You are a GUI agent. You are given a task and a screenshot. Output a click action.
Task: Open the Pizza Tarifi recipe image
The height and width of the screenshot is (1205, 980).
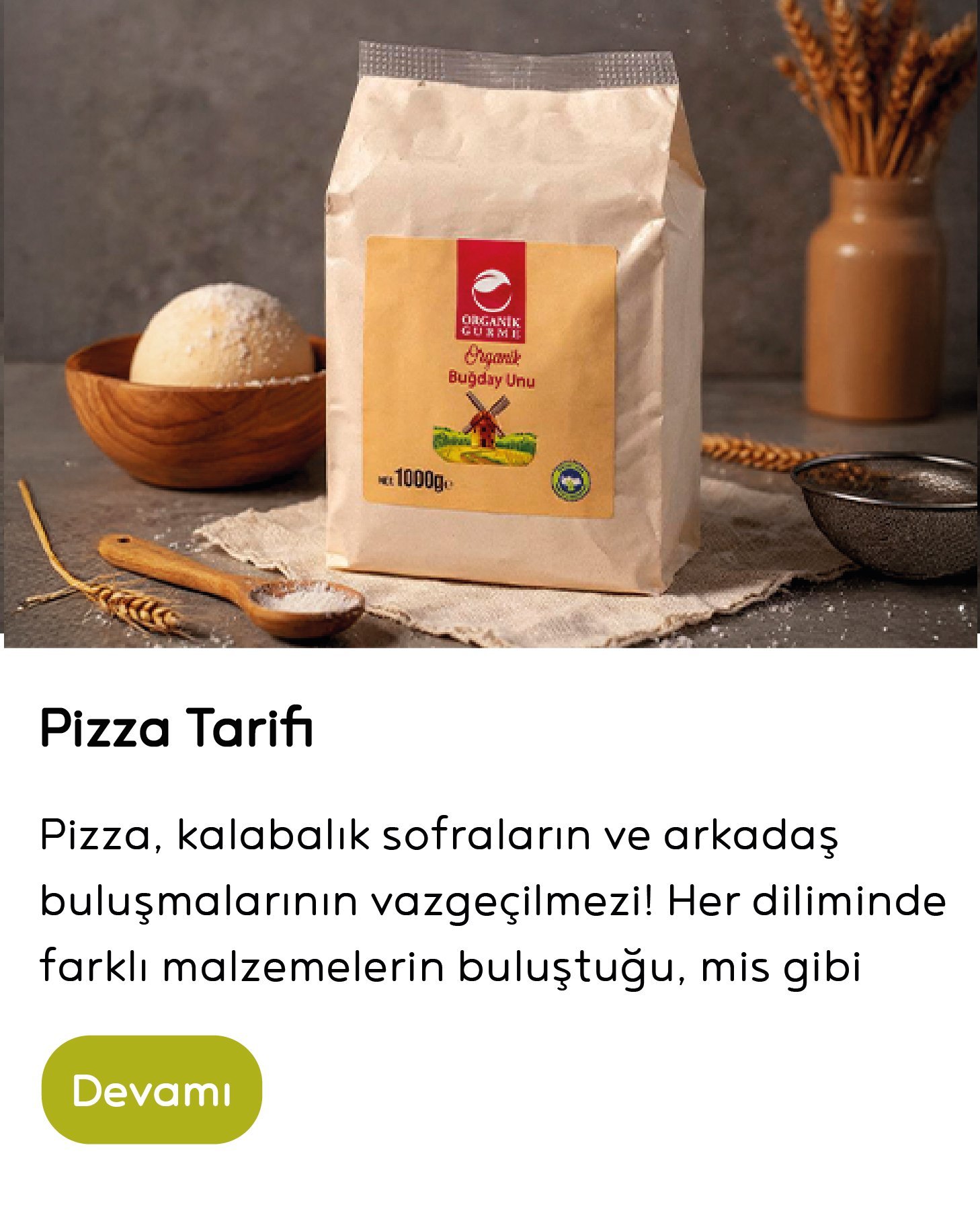(x=490, y=324)
